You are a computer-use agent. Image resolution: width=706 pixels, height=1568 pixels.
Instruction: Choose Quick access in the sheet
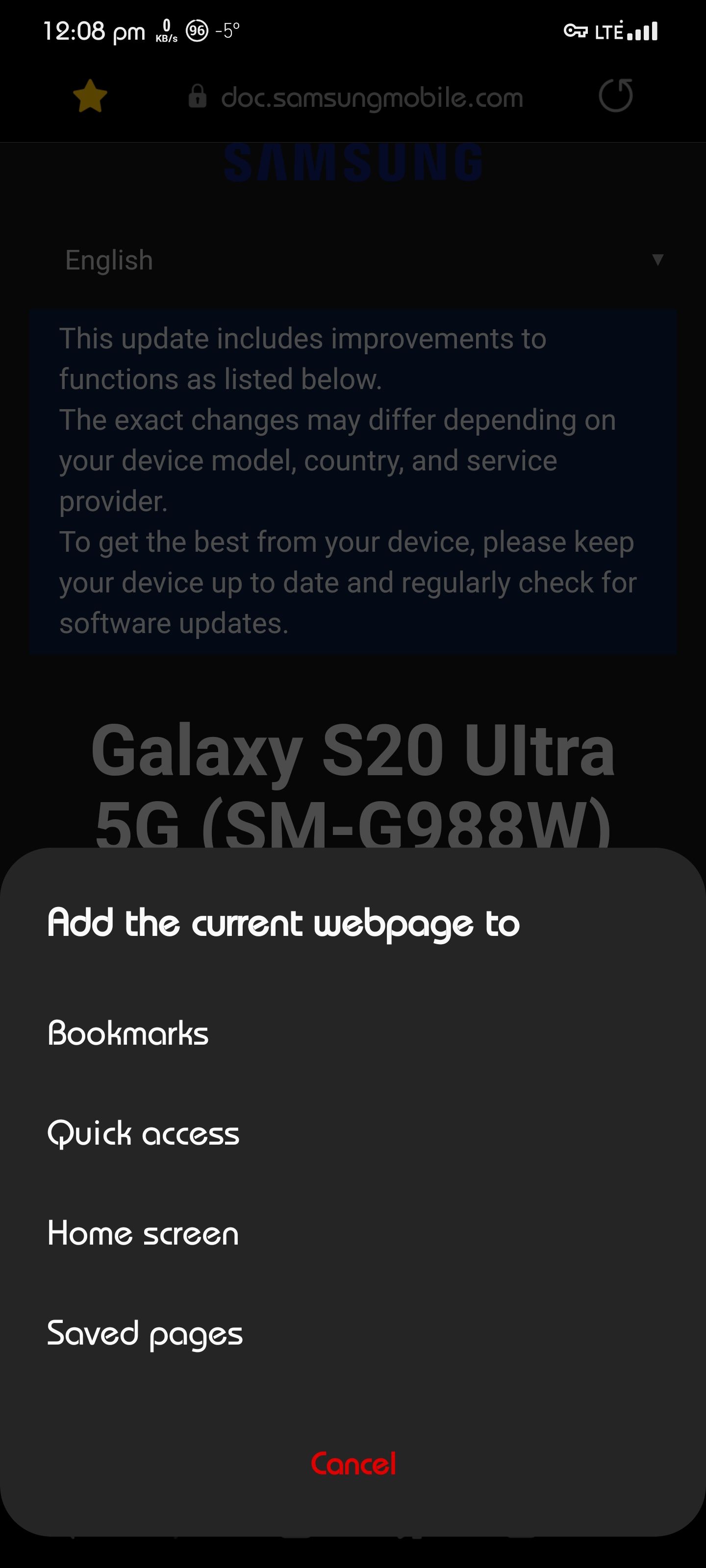[144, 1133]
